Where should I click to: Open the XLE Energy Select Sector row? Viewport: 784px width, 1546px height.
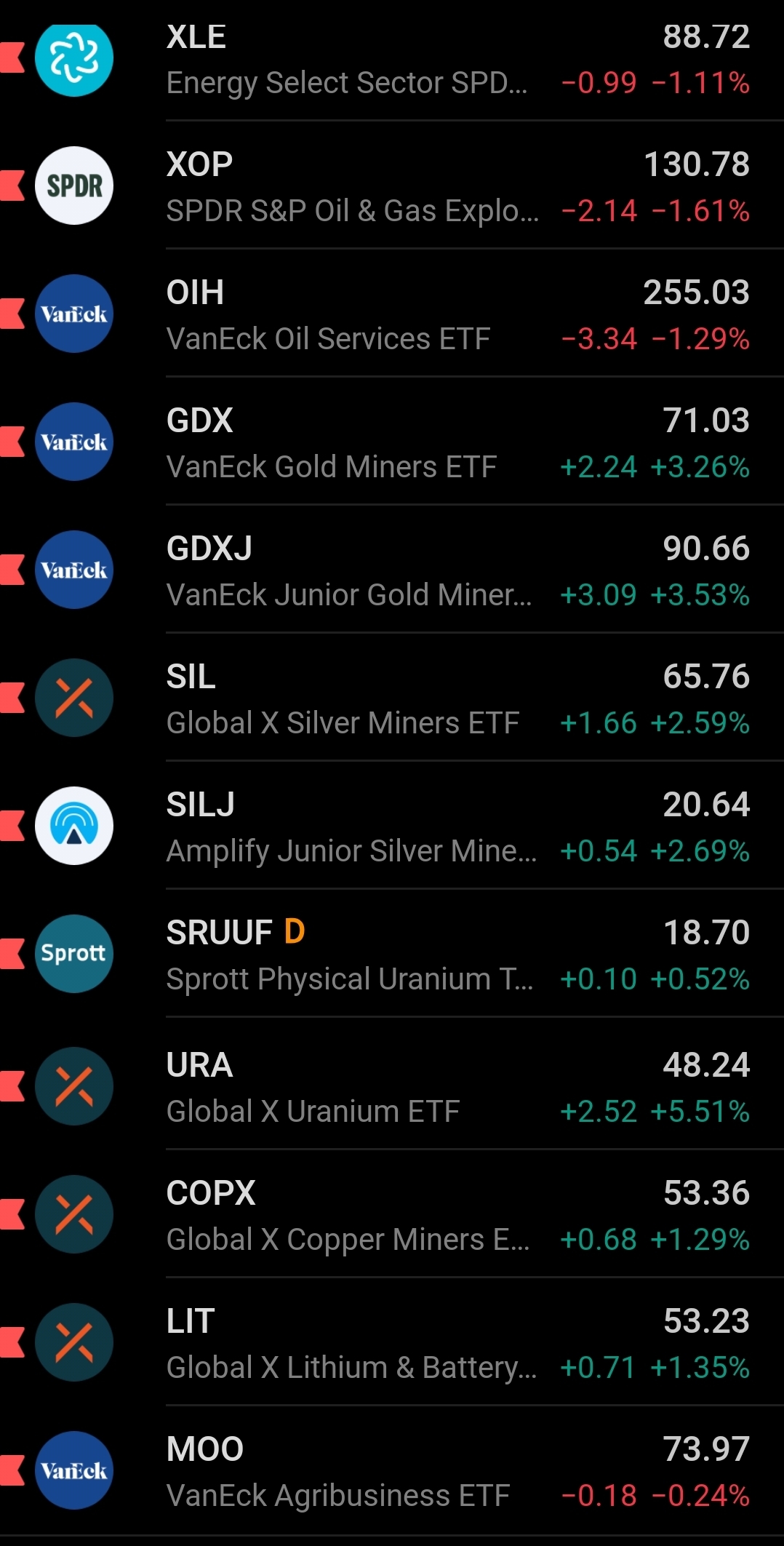392,60
